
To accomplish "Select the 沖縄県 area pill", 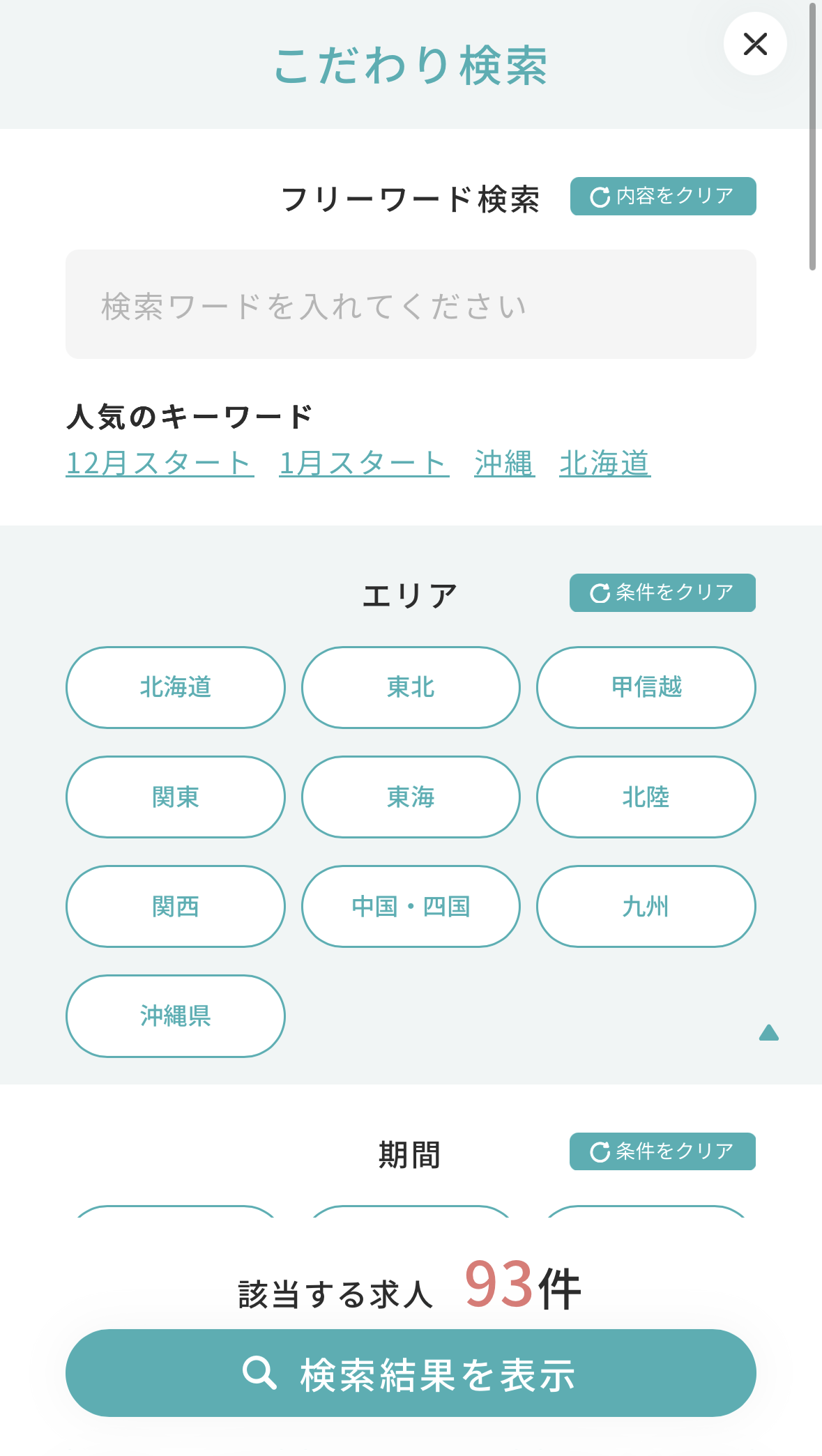I will click(x=175, y=1016).
